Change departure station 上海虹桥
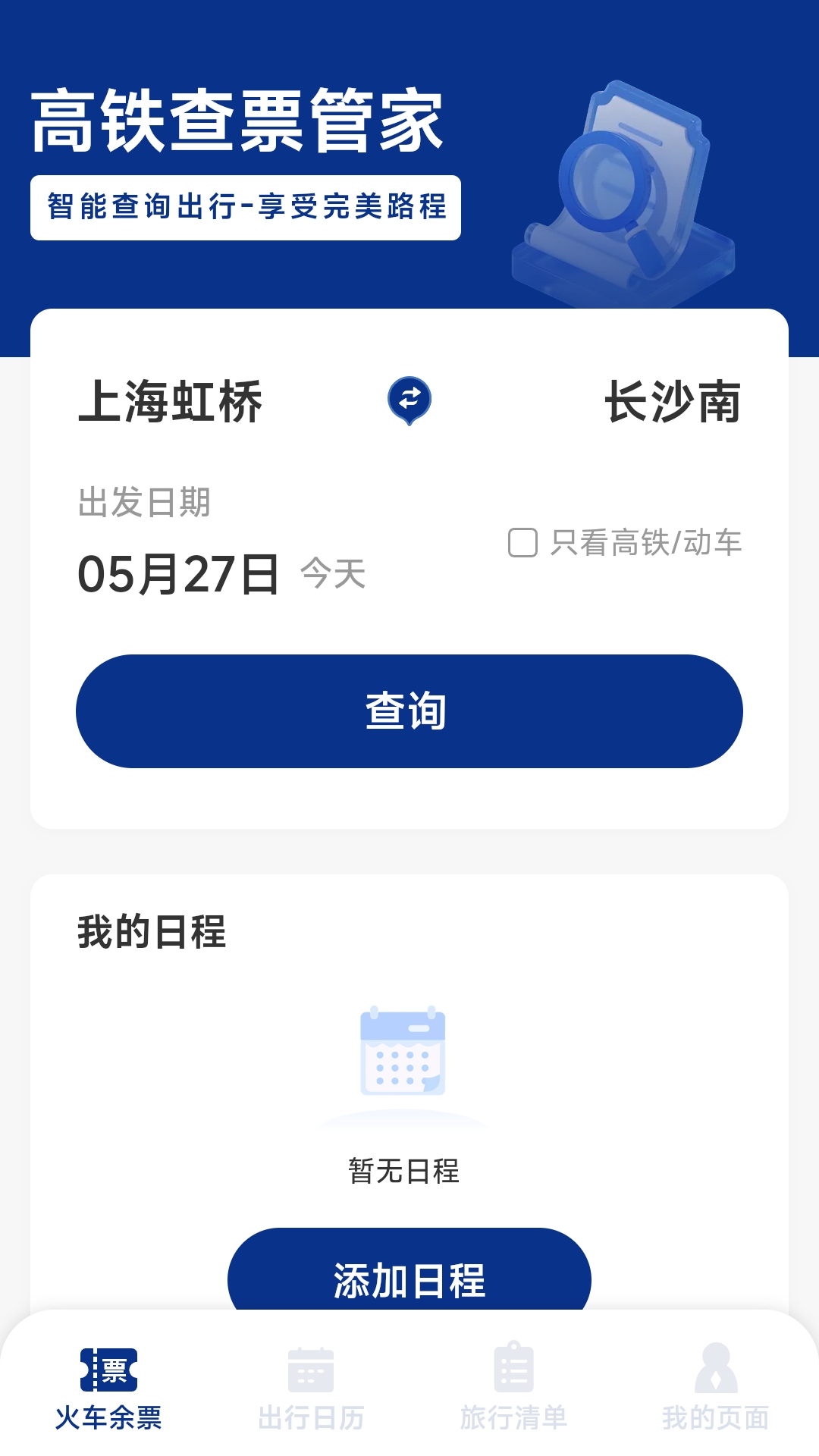 point(171,402)
